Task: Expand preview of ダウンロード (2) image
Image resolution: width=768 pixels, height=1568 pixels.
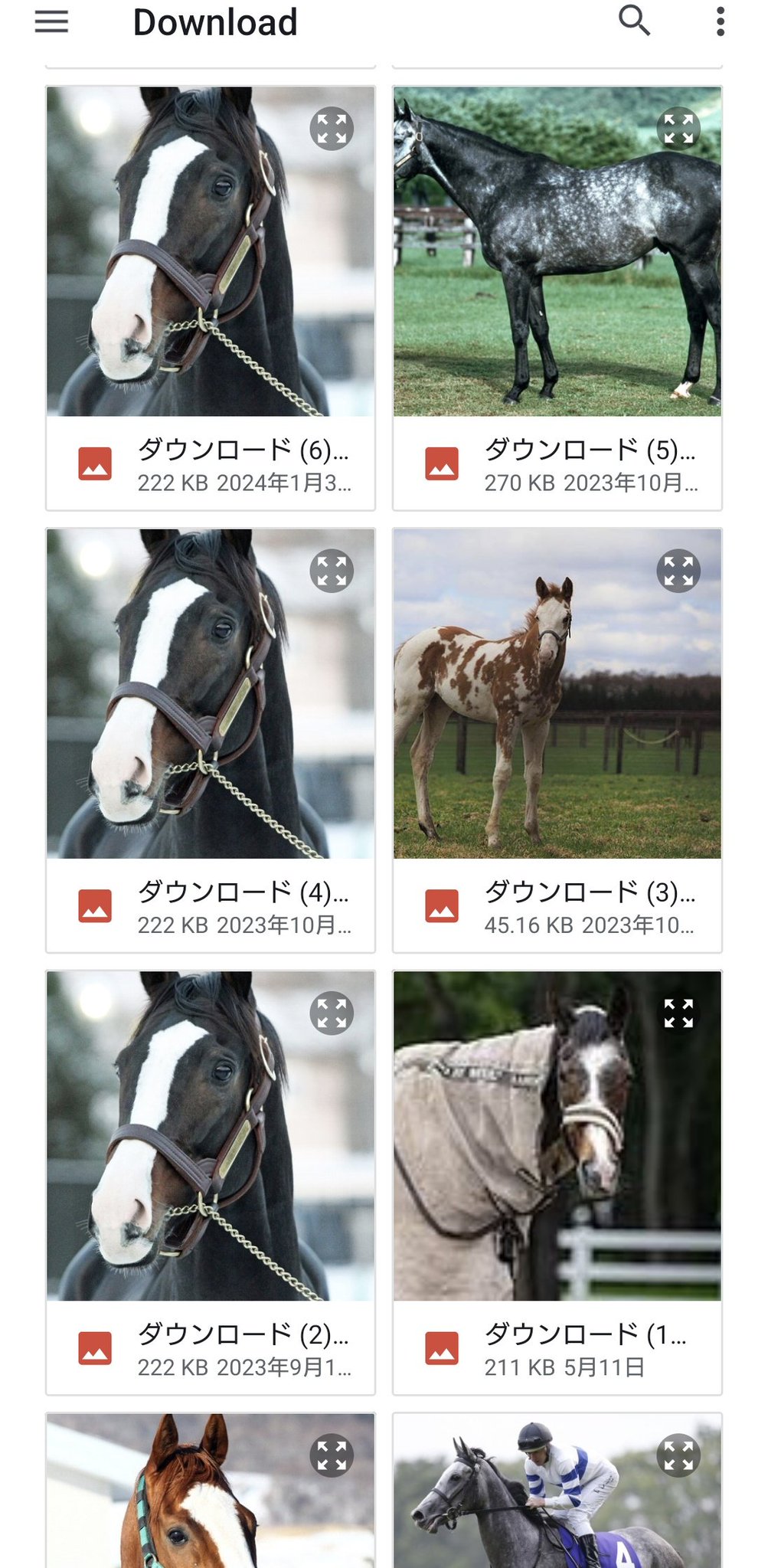Action: 332,1013
